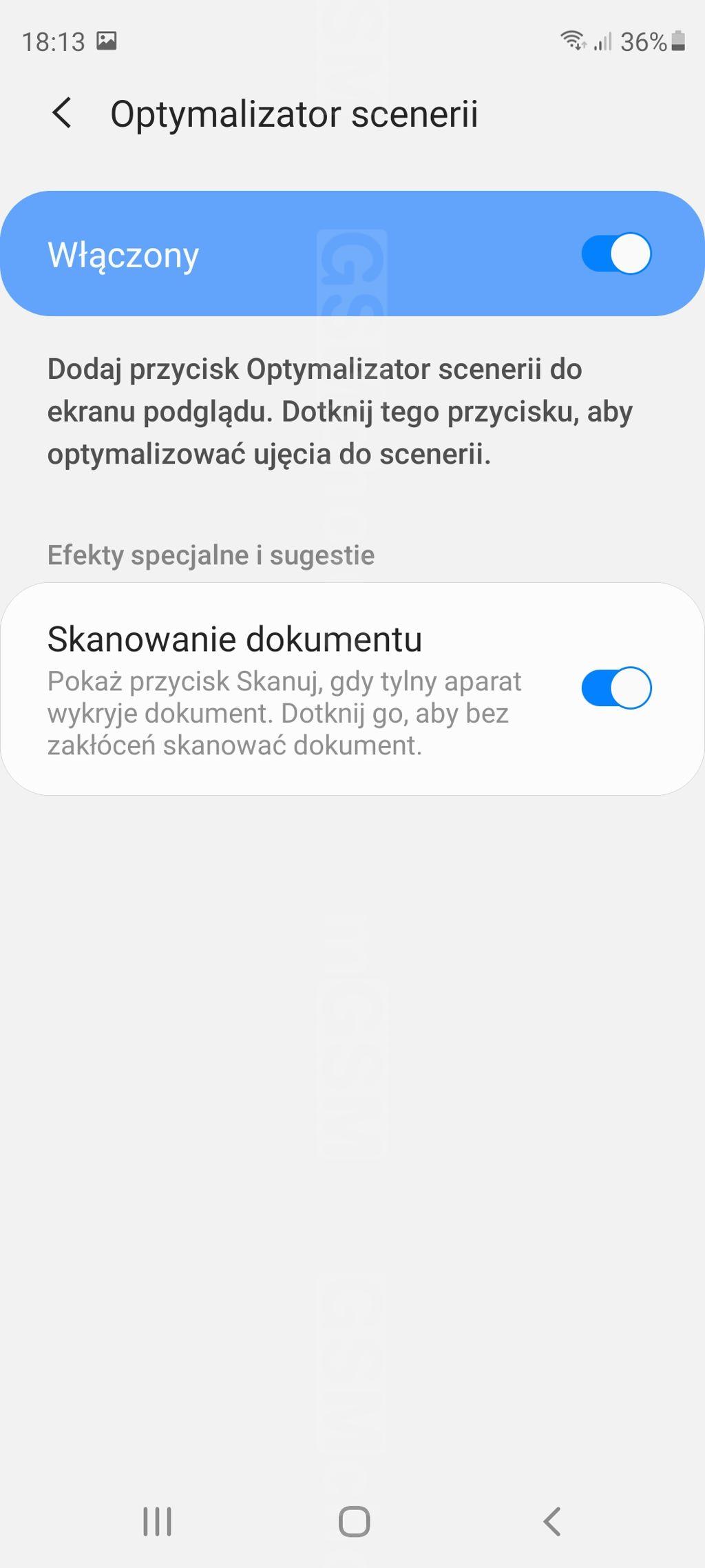Open recent apps in navigation bar
The image size is (705, 1568).
point(157,1521)
